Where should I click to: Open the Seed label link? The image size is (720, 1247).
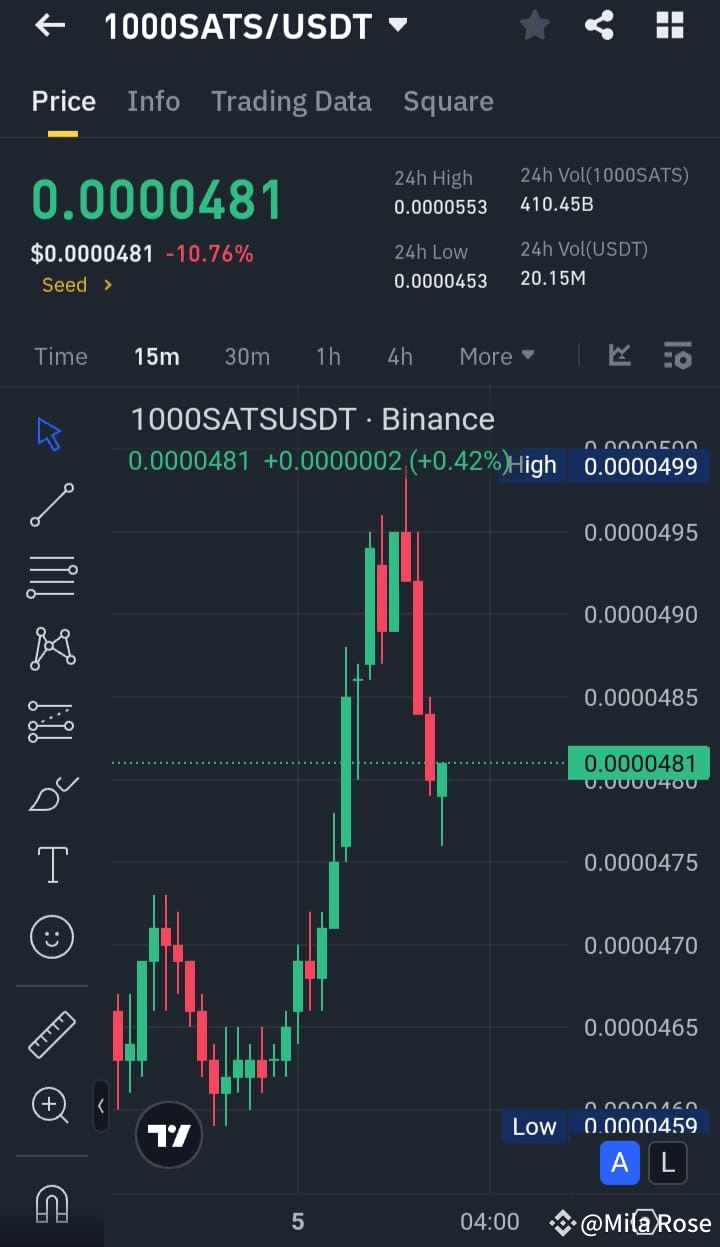pyautogui.click(x=77, y=284)
